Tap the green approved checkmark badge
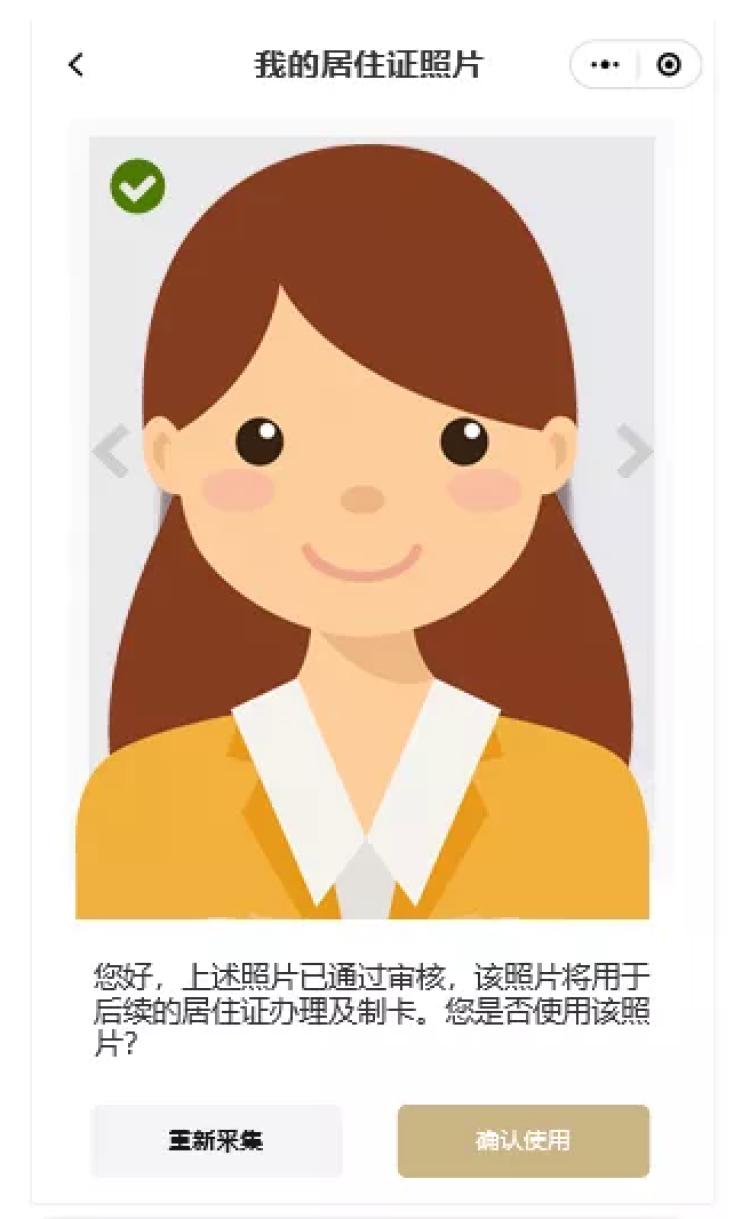 tap(140, 186)
